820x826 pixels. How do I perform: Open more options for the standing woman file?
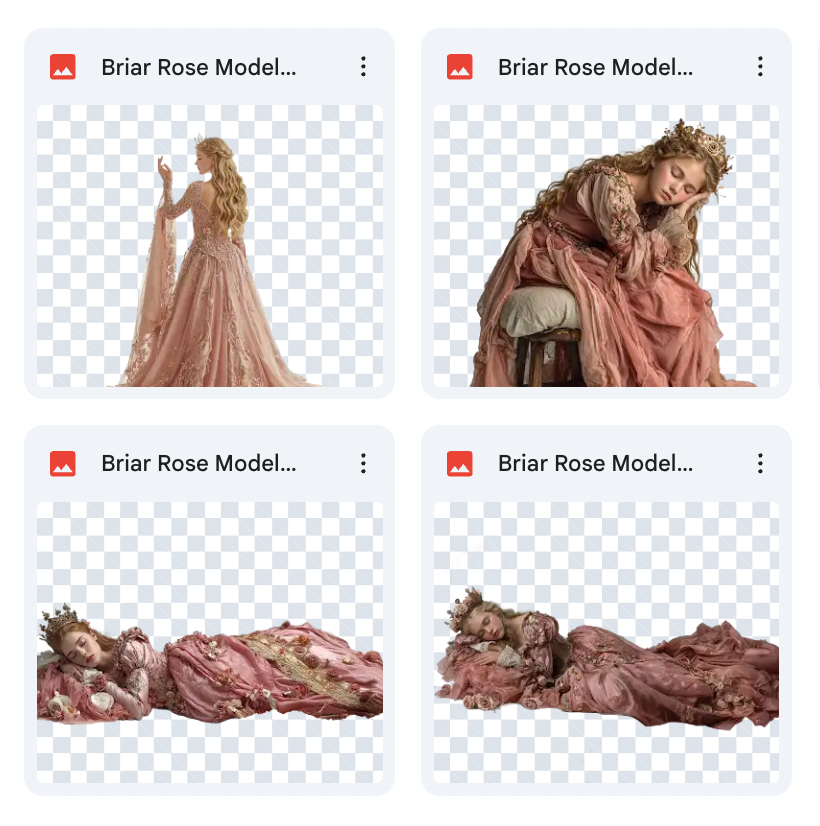(x=363, y=67)
